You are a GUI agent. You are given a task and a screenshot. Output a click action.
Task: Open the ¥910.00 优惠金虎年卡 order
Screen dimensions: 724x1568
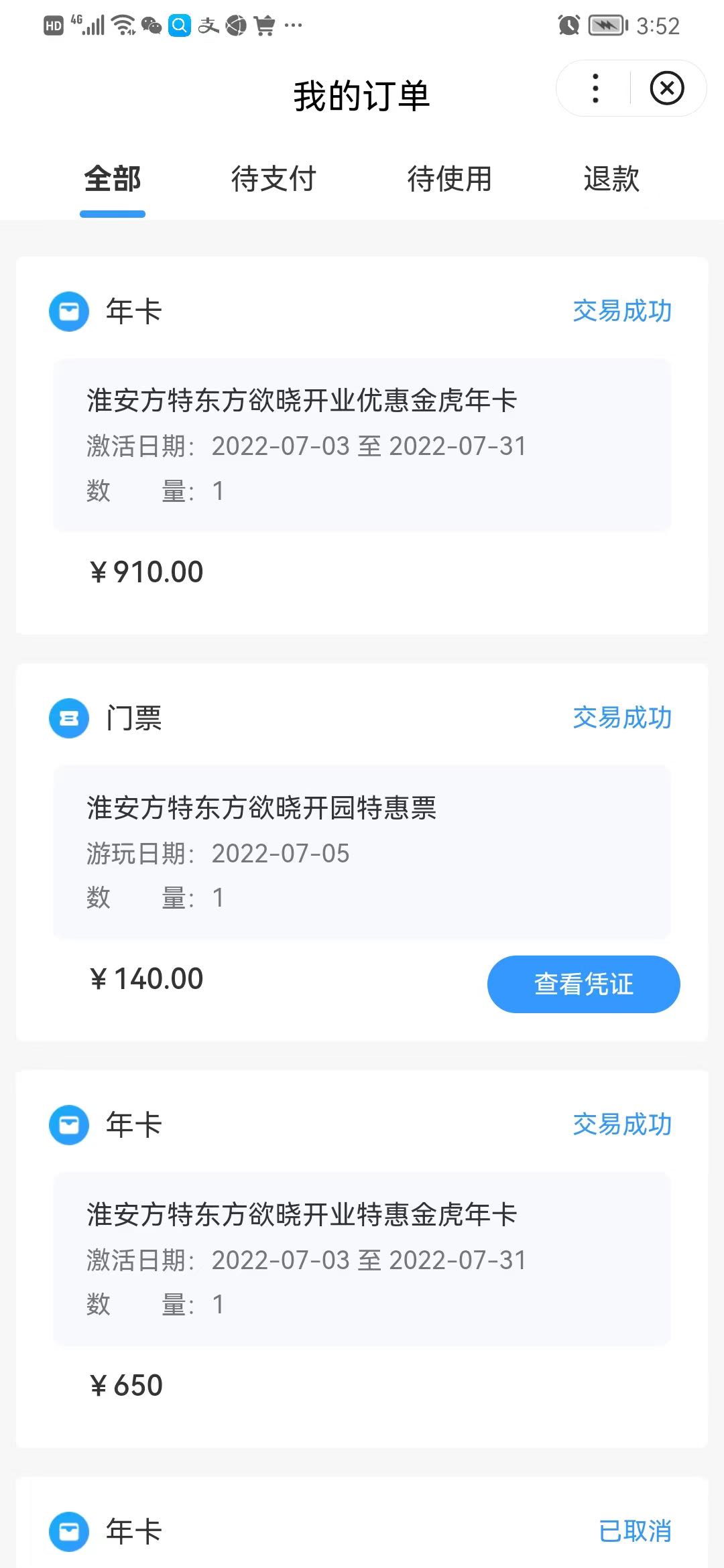point(362,446)
